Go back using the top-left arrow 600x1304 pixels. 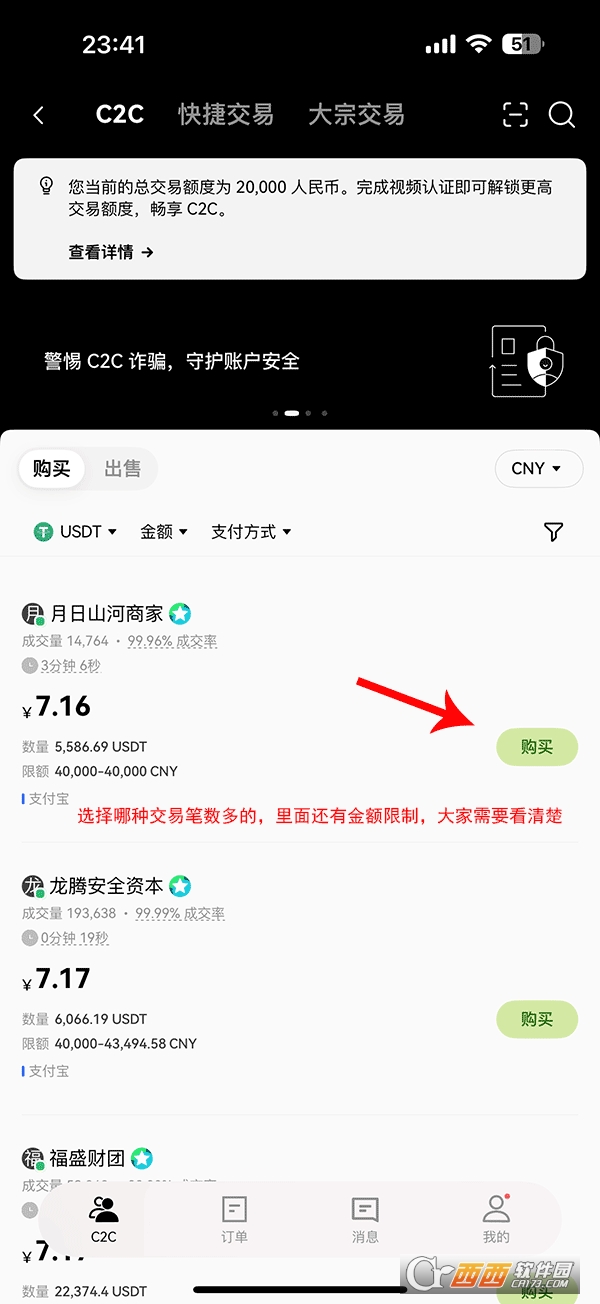point(39,116)
